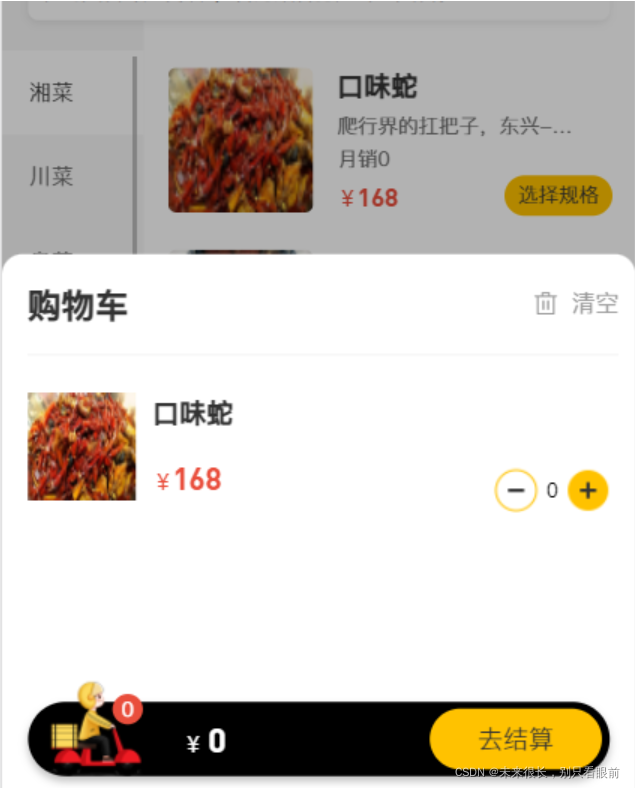Select the 川菜 category
The width and height of the screenshot is (635, 788).
(x=51, y=177)
